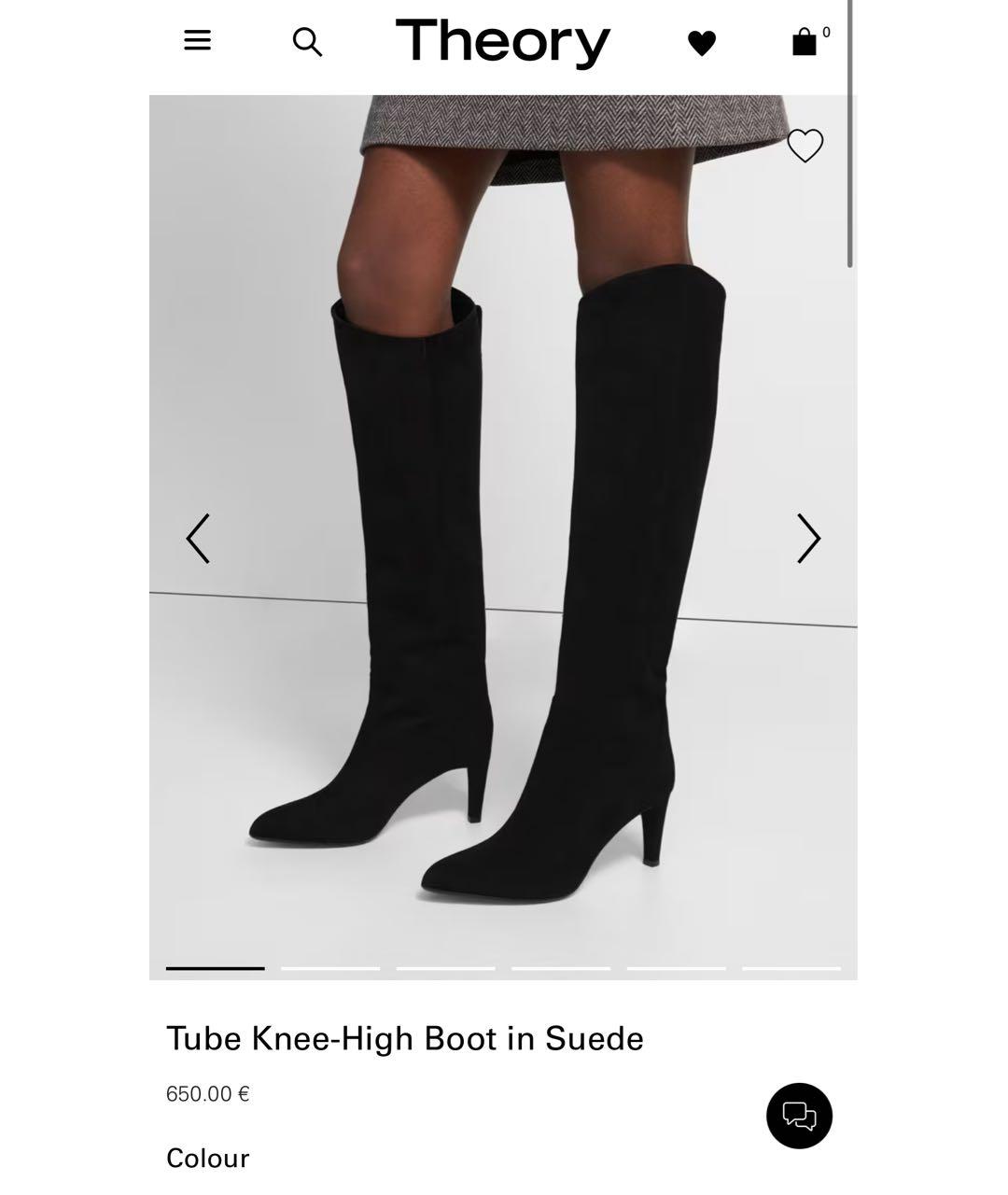Viewport: 1008px width, 1195px height.
Task: Open the live chat bubble
Action: pos(799,1116)
